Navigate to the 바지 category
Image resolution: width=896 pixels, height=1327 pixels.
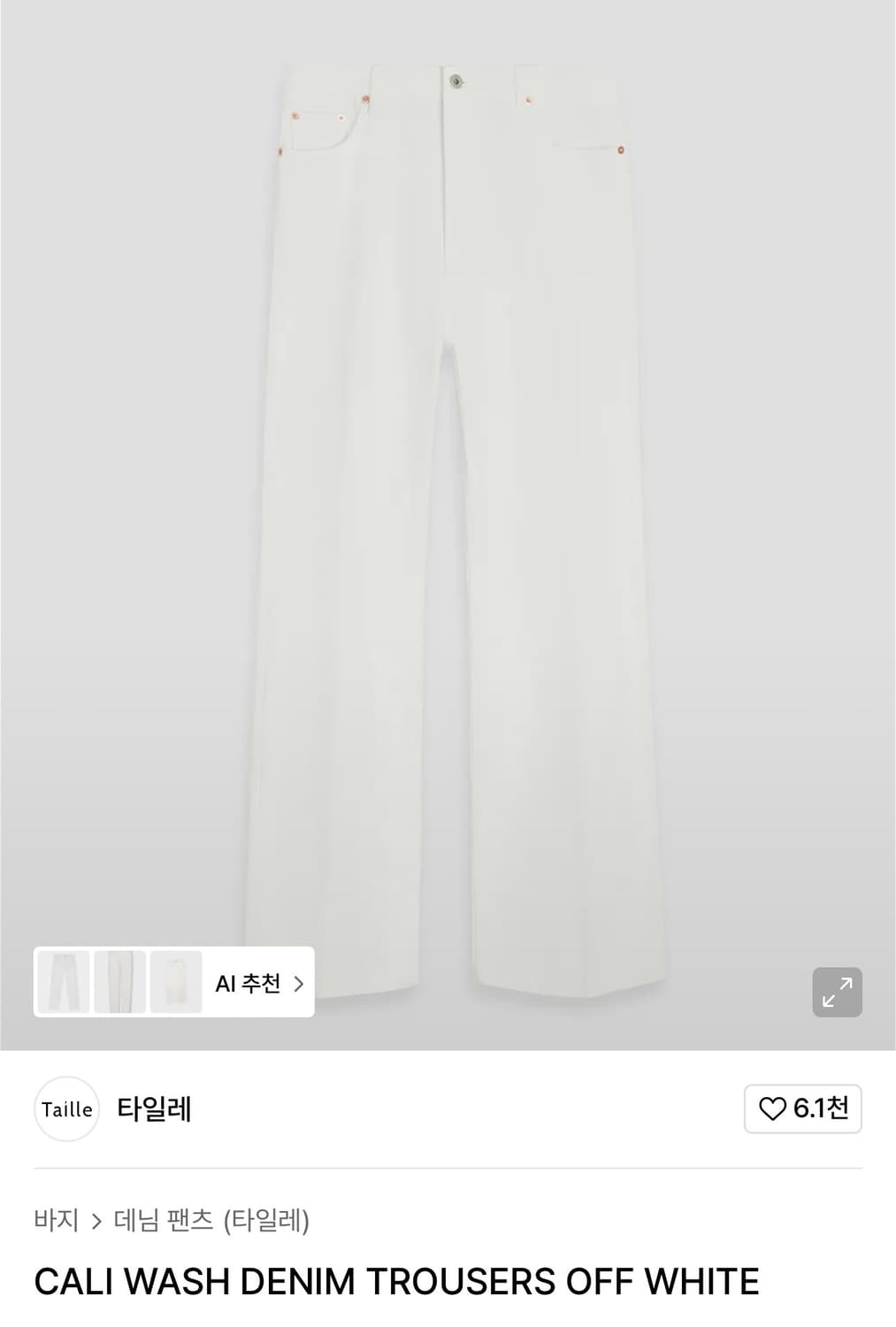[57, 1219]
